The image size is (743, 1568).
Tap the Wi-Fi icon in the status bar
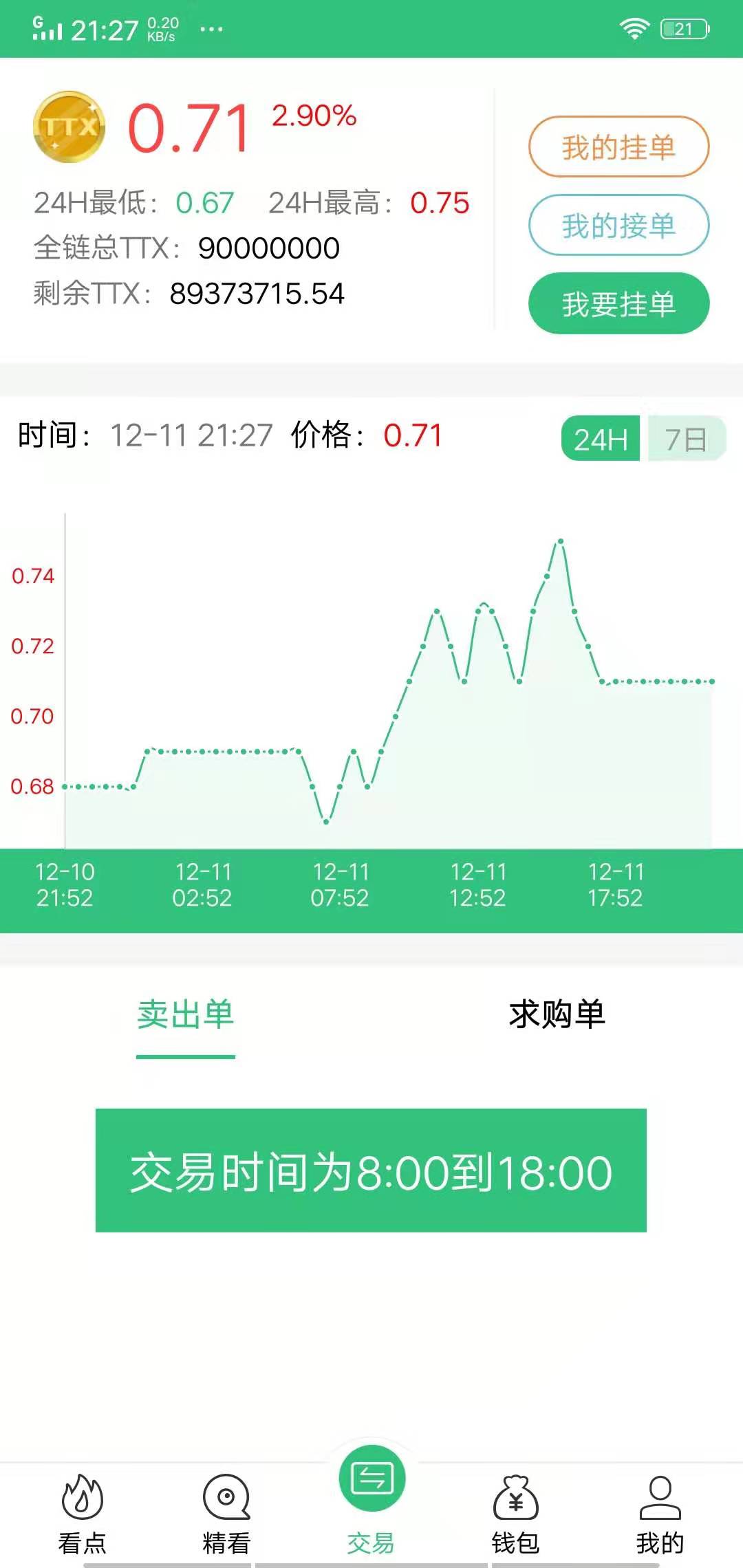tap(635, 28)
